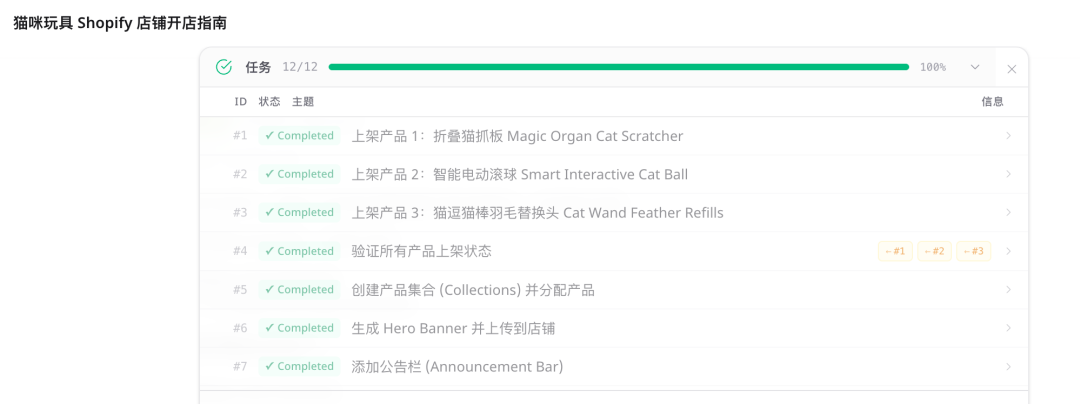Close the task panel
The width and height of the screenshot is (1080, 404).
pos(1011,69)
